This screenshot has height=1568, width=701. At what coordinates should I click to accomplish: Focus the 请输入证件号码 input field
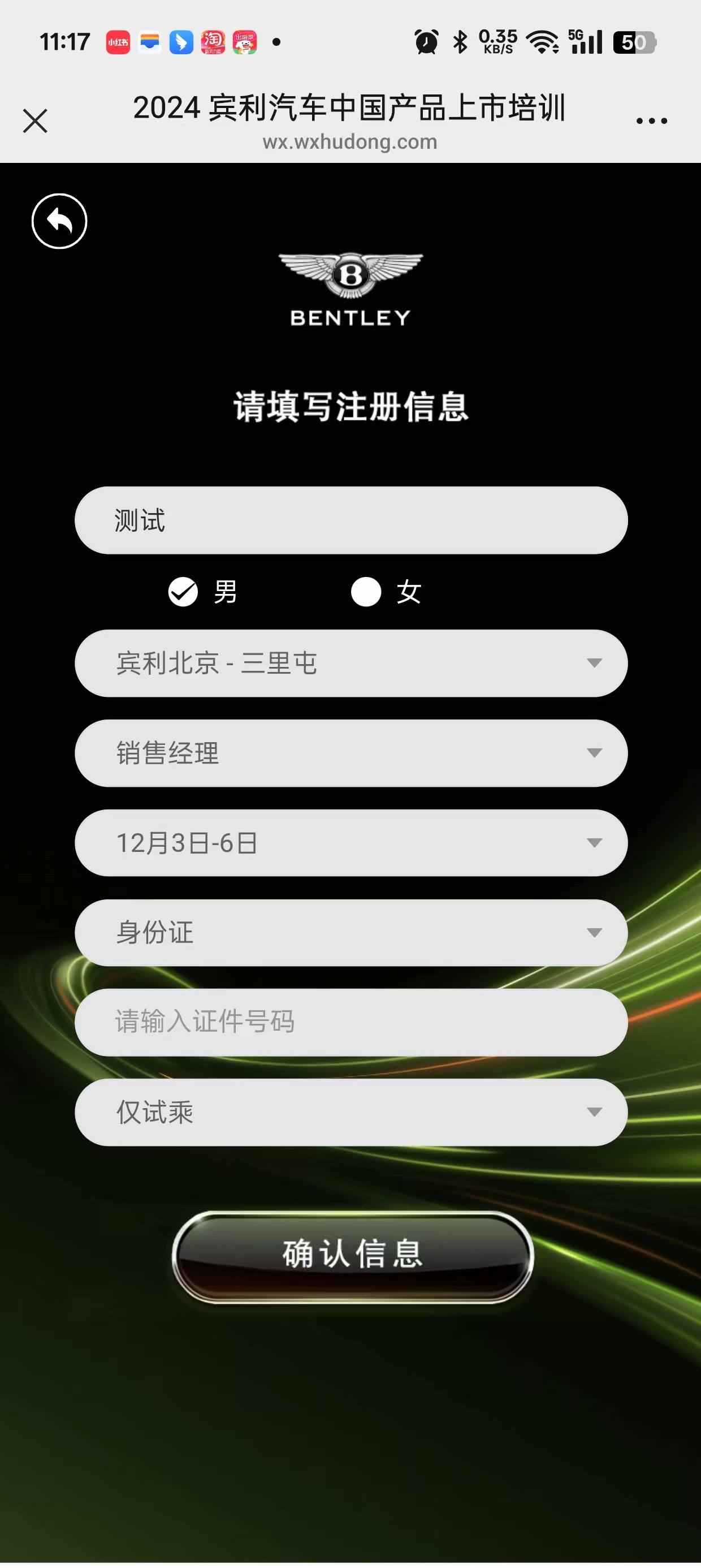click(x=350, y=1022)
